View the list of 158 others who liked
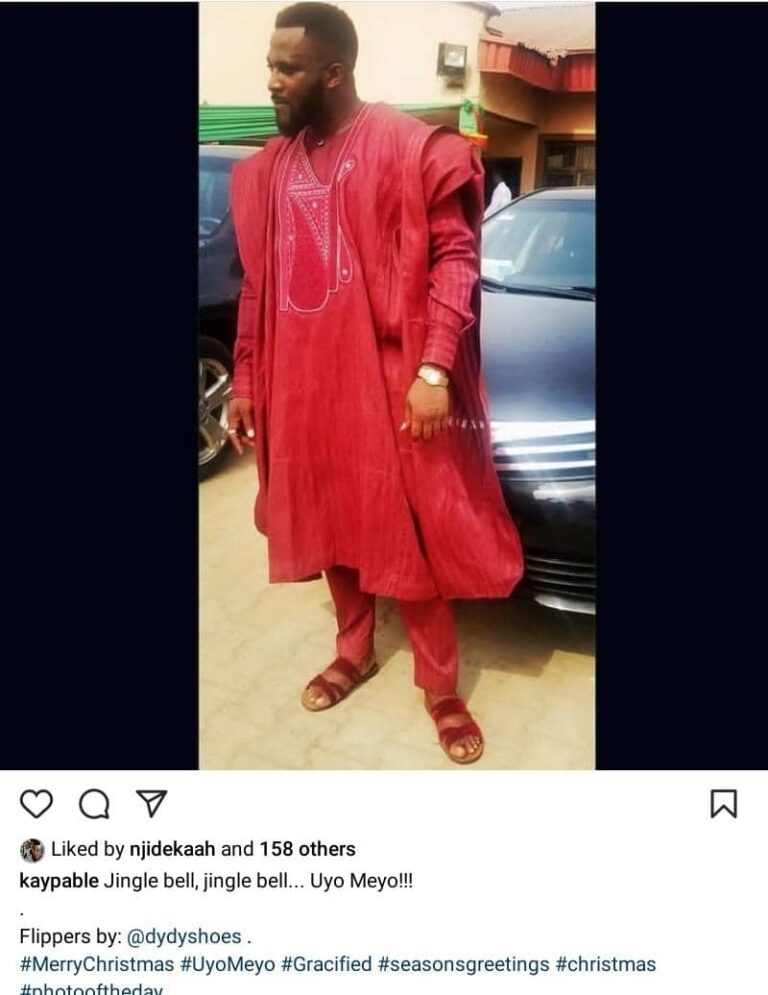The height and width of the screenshot is (995, 768). coord(307,849)
